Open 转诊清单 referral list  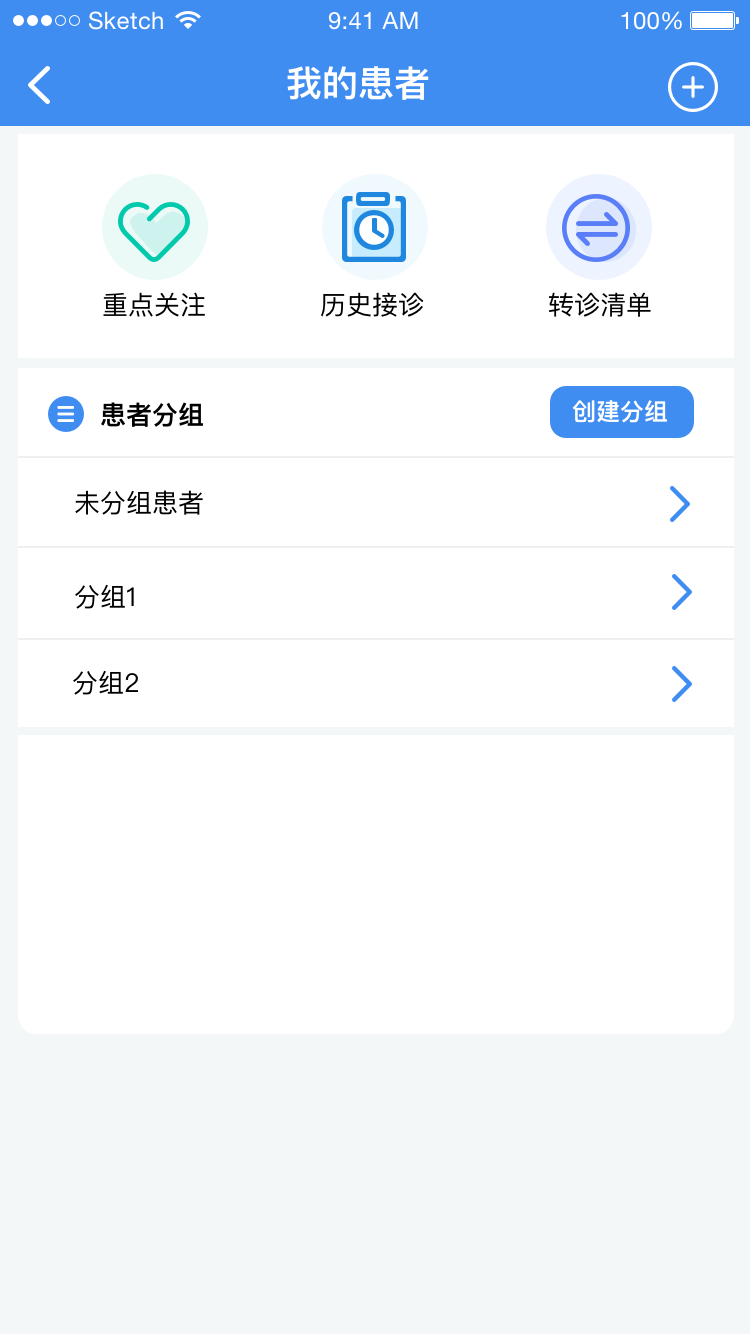(598, 246)
